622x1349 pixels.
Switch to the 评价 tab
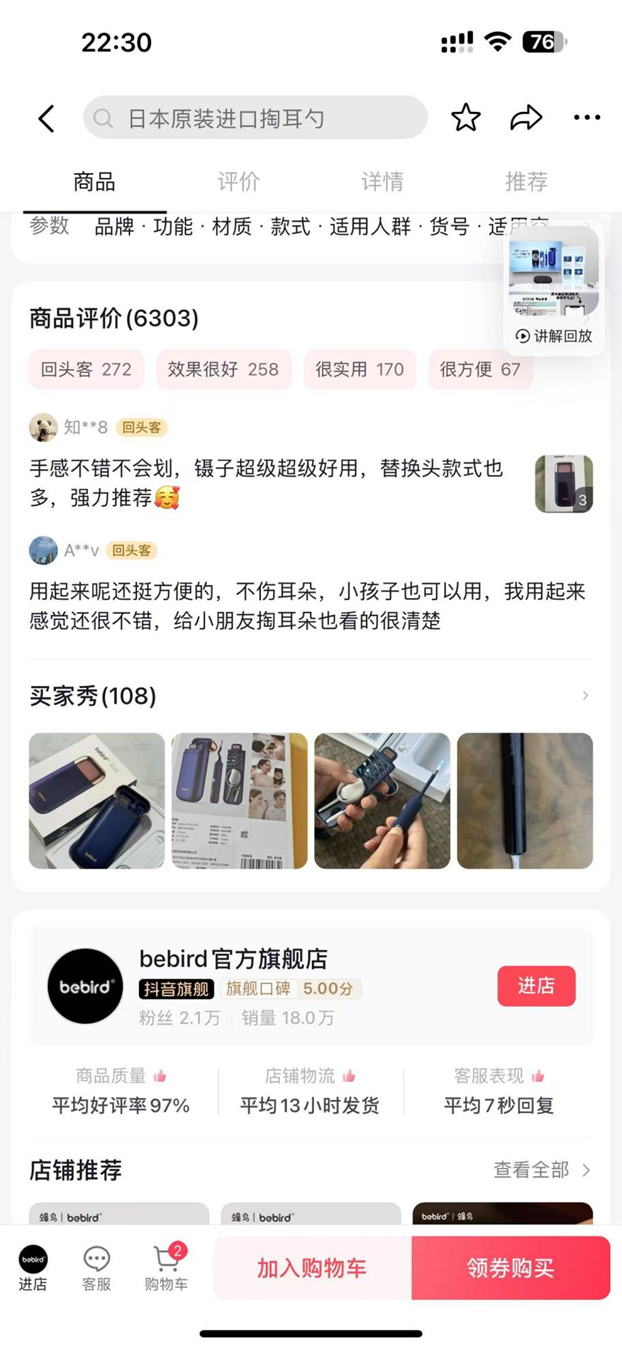point(238,181)
